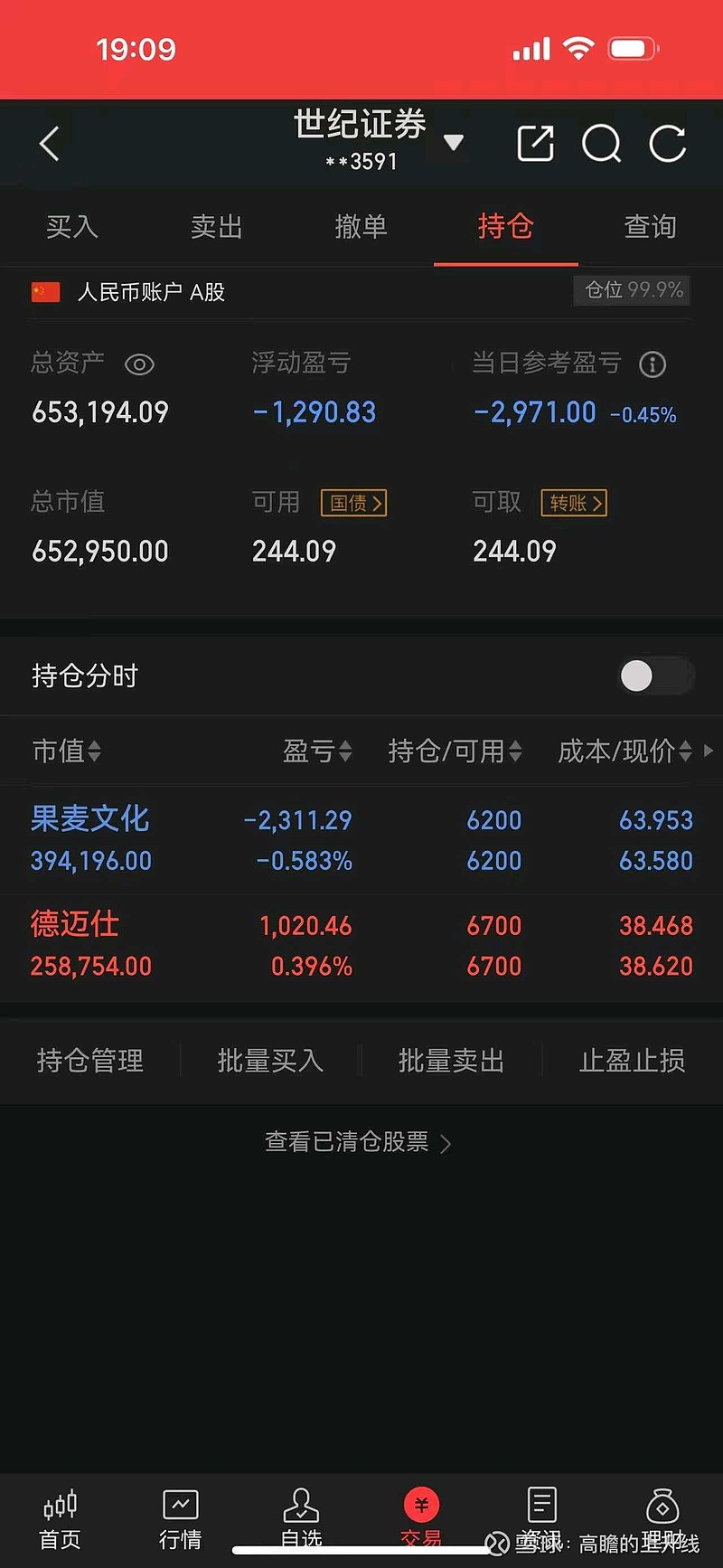Tap the search icon in the header

602,143
